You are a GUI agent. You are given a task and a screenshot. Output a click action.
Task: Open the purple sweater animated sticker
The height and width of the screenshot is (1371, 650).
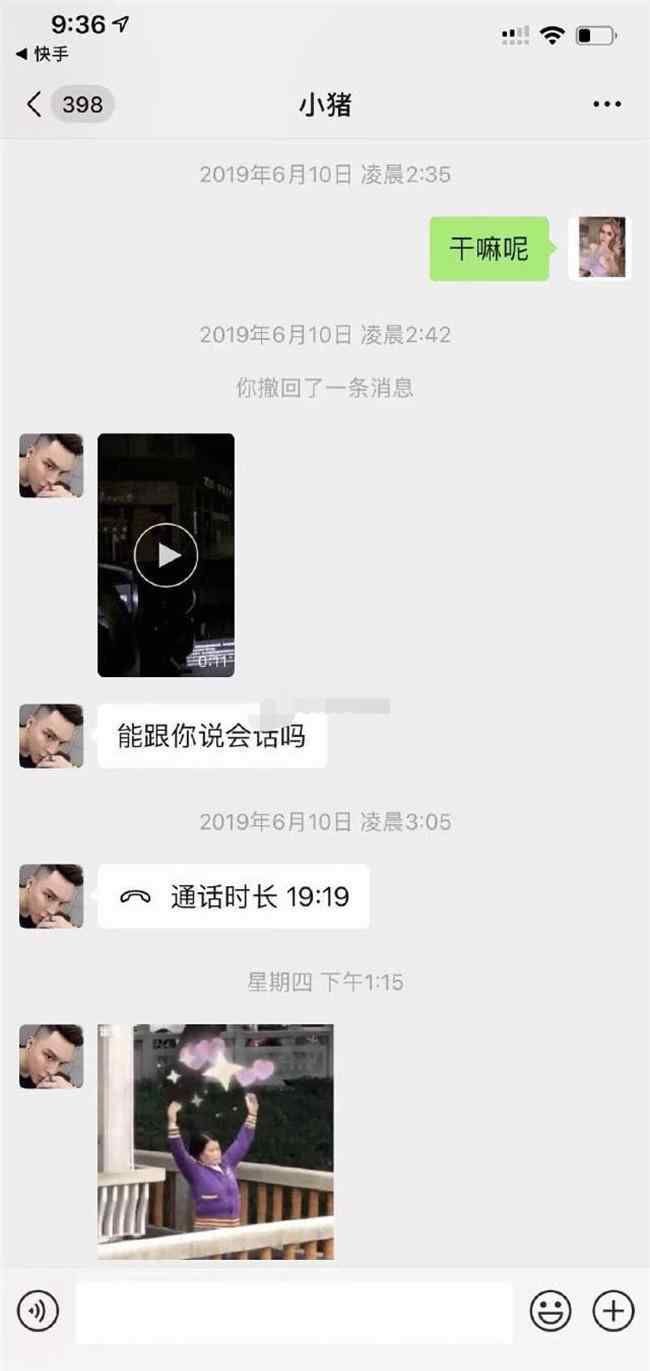pos(216,1141)
